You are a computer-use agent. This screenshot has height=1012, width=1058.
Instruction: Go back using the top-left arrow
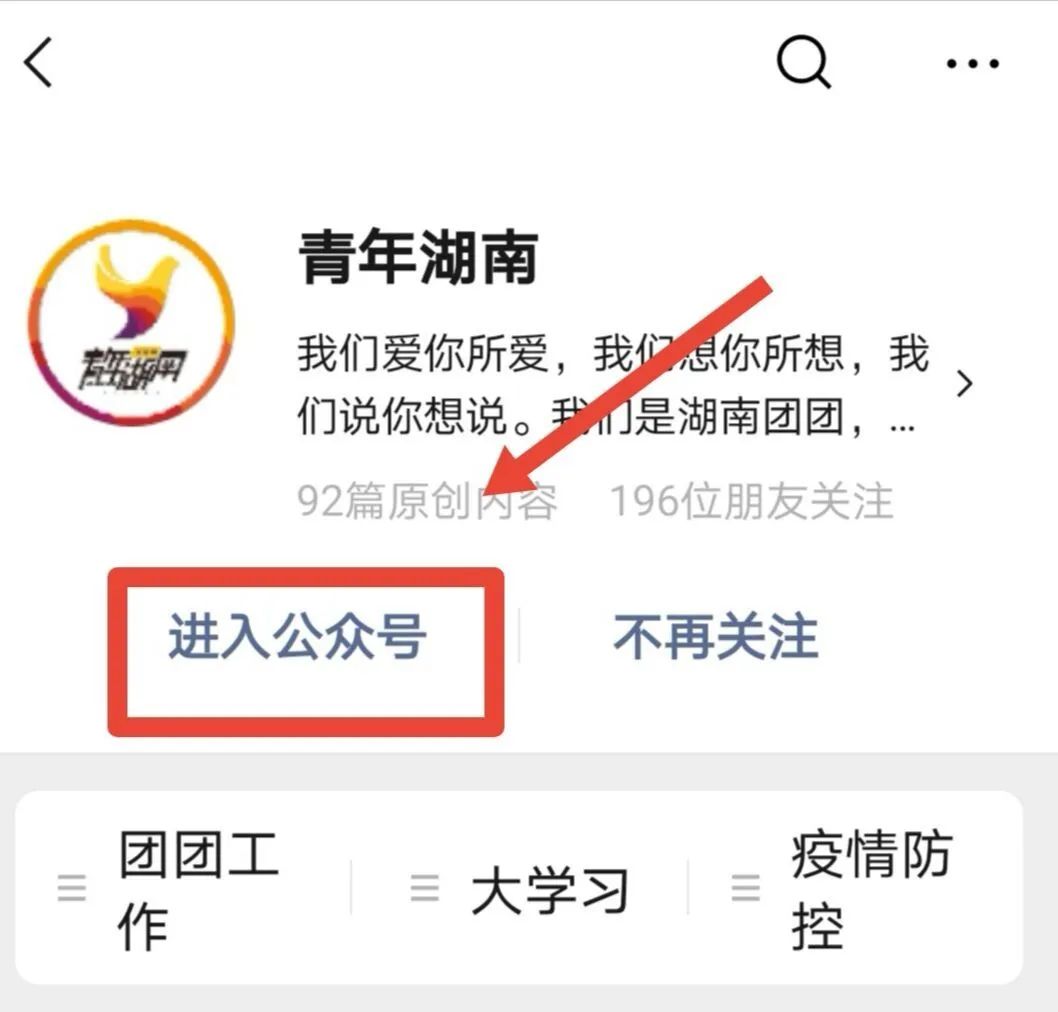pos(38,64)
